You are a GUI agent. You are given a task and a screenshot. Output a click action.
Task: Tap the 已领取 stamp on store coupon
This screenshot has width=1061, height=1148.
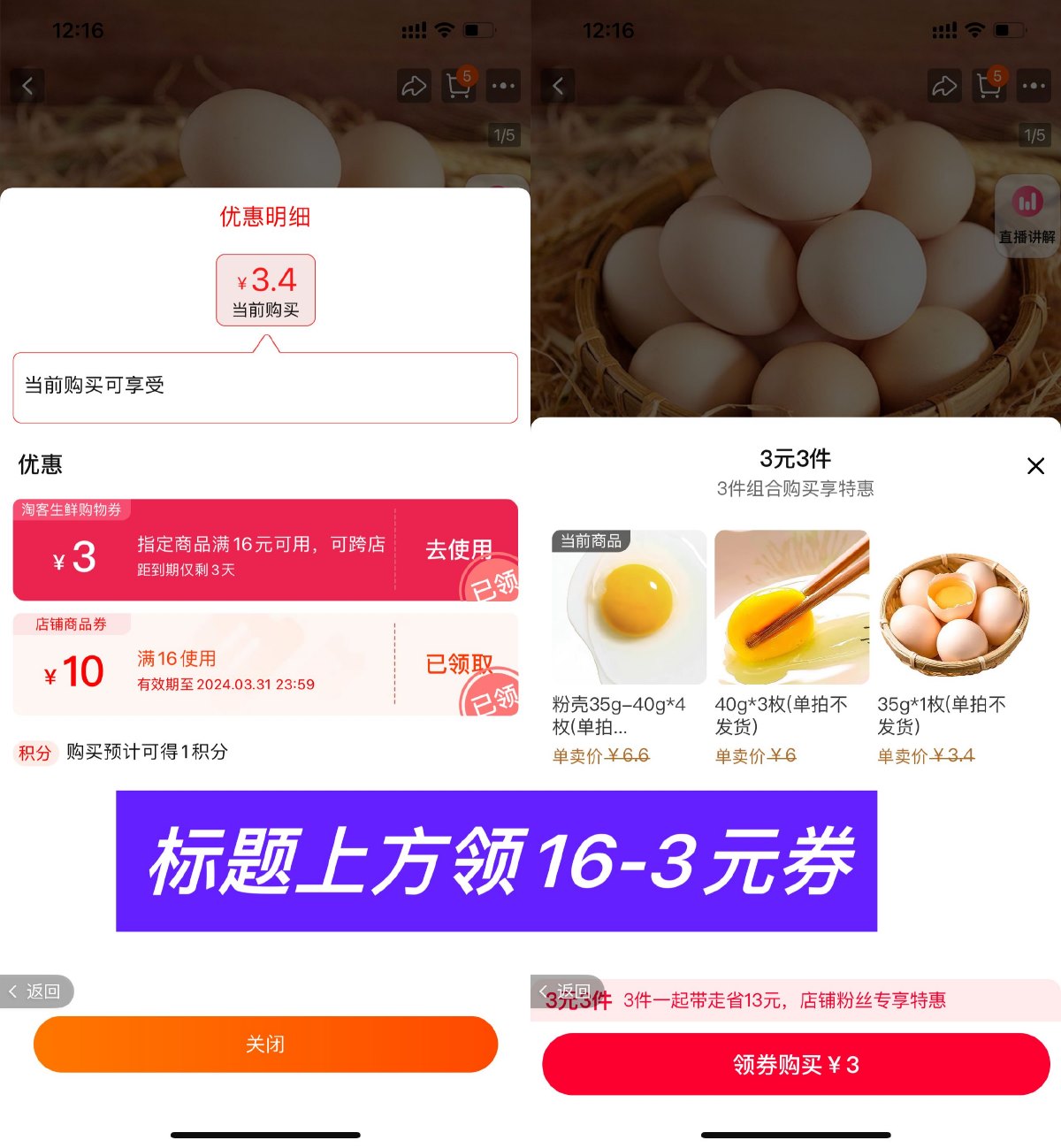click(x=459, y=665)
